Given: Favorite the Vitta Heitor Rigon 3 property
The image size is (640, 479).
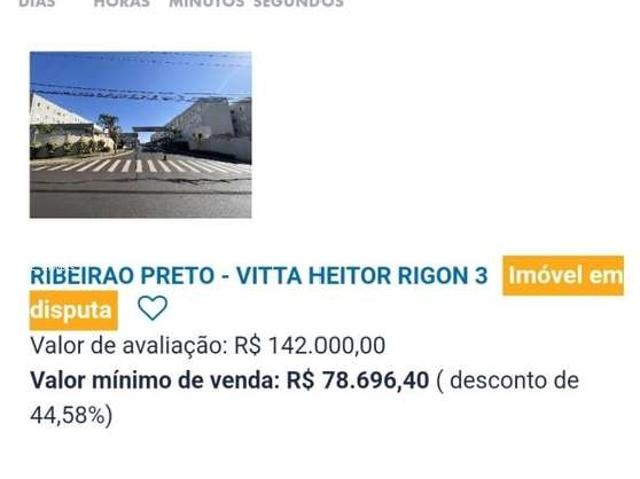Looking at the screenshot, I should (151, 309).
